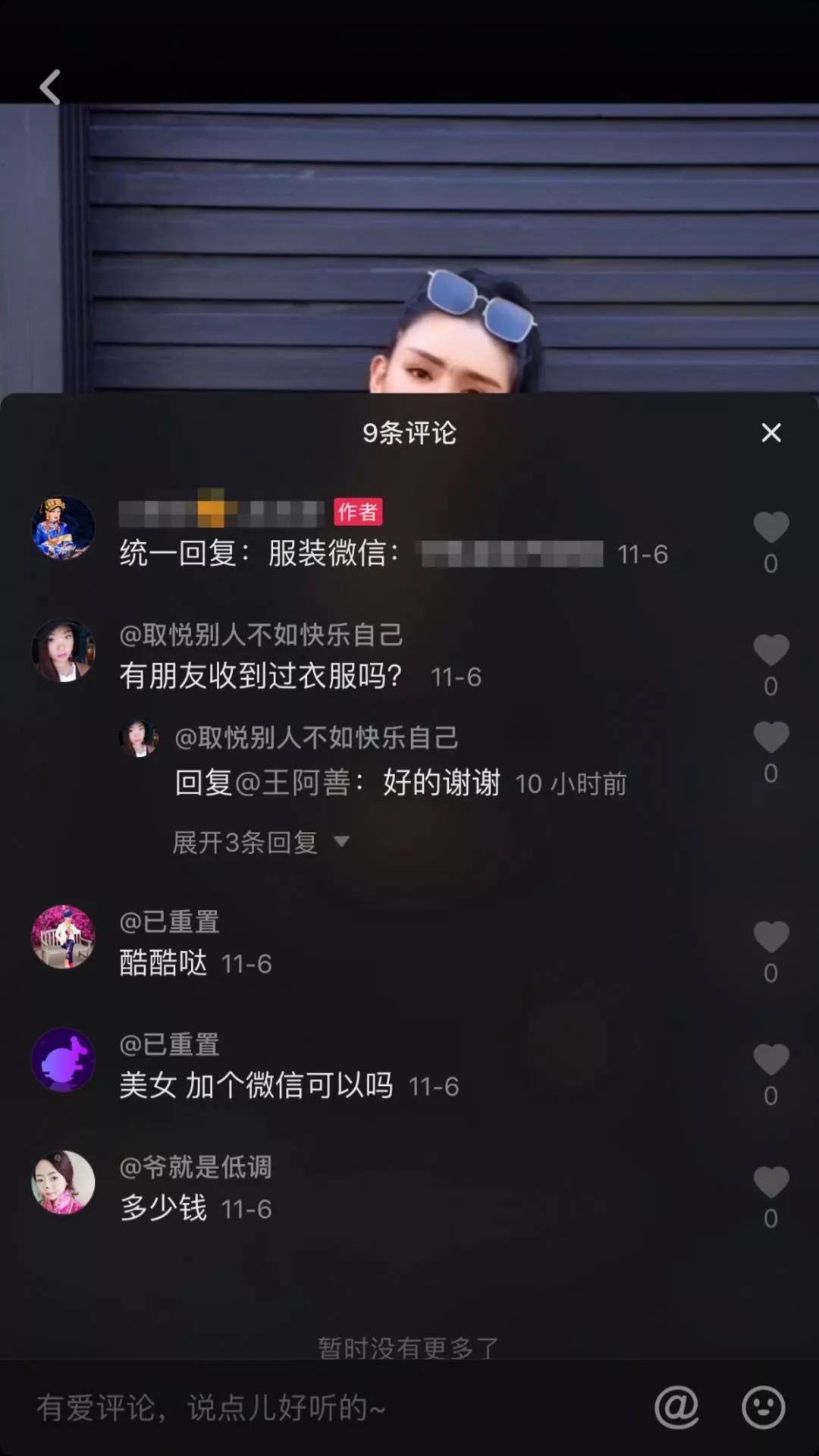
Task: Close the comments panel with the X
Action: [771, 433]
